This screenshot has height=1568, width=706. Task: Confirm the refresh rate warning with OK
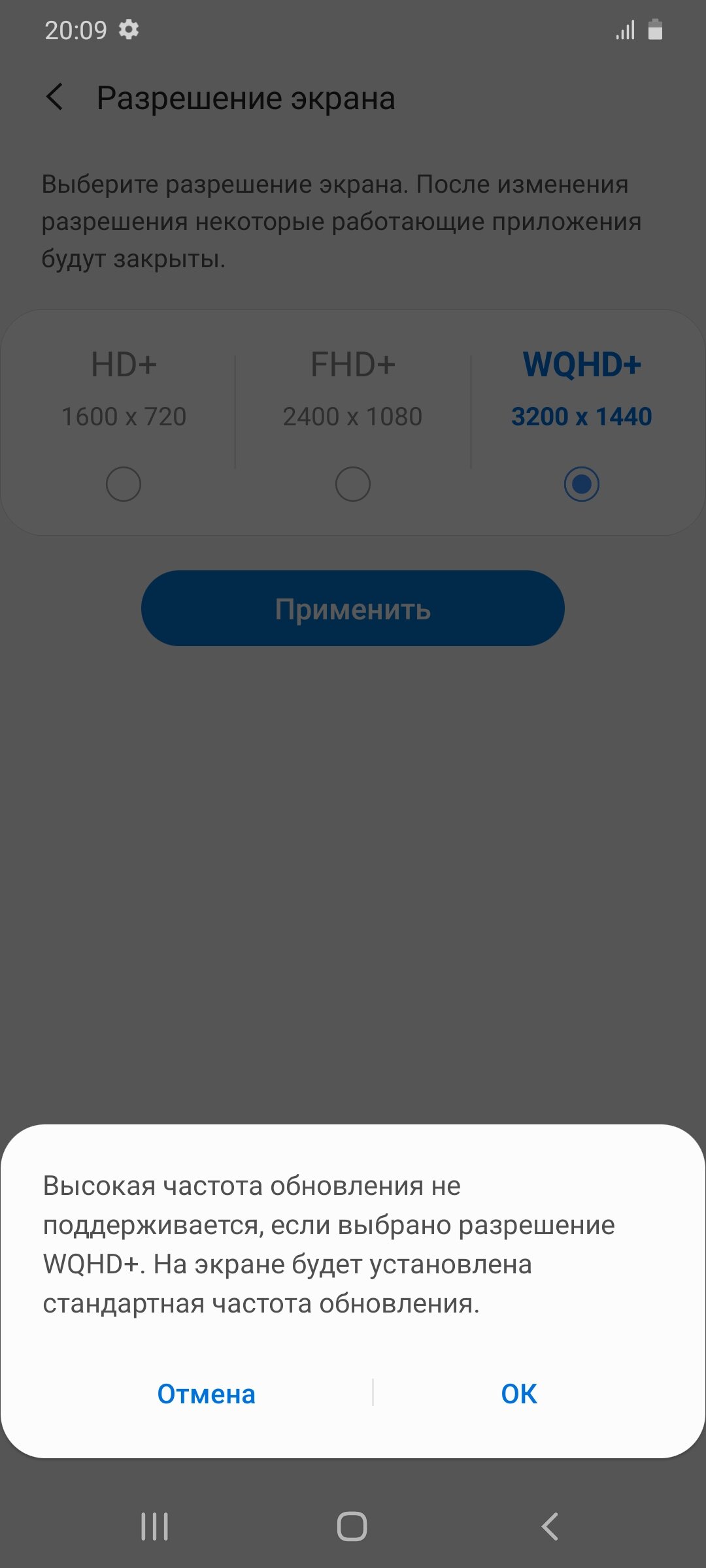coord(519,1394)
